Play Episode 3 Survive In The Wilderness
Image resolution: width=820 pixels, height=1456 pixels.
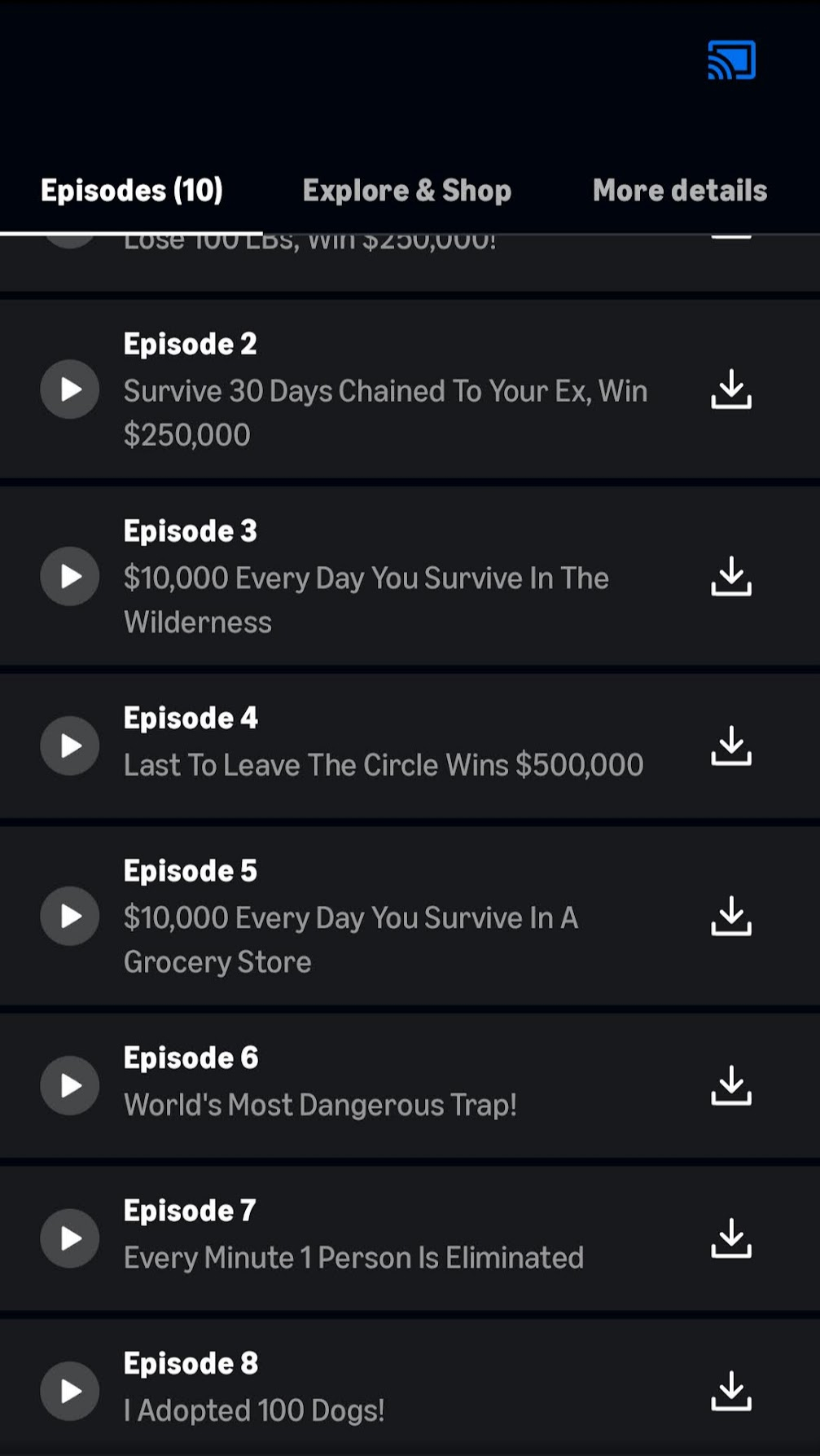70,576
